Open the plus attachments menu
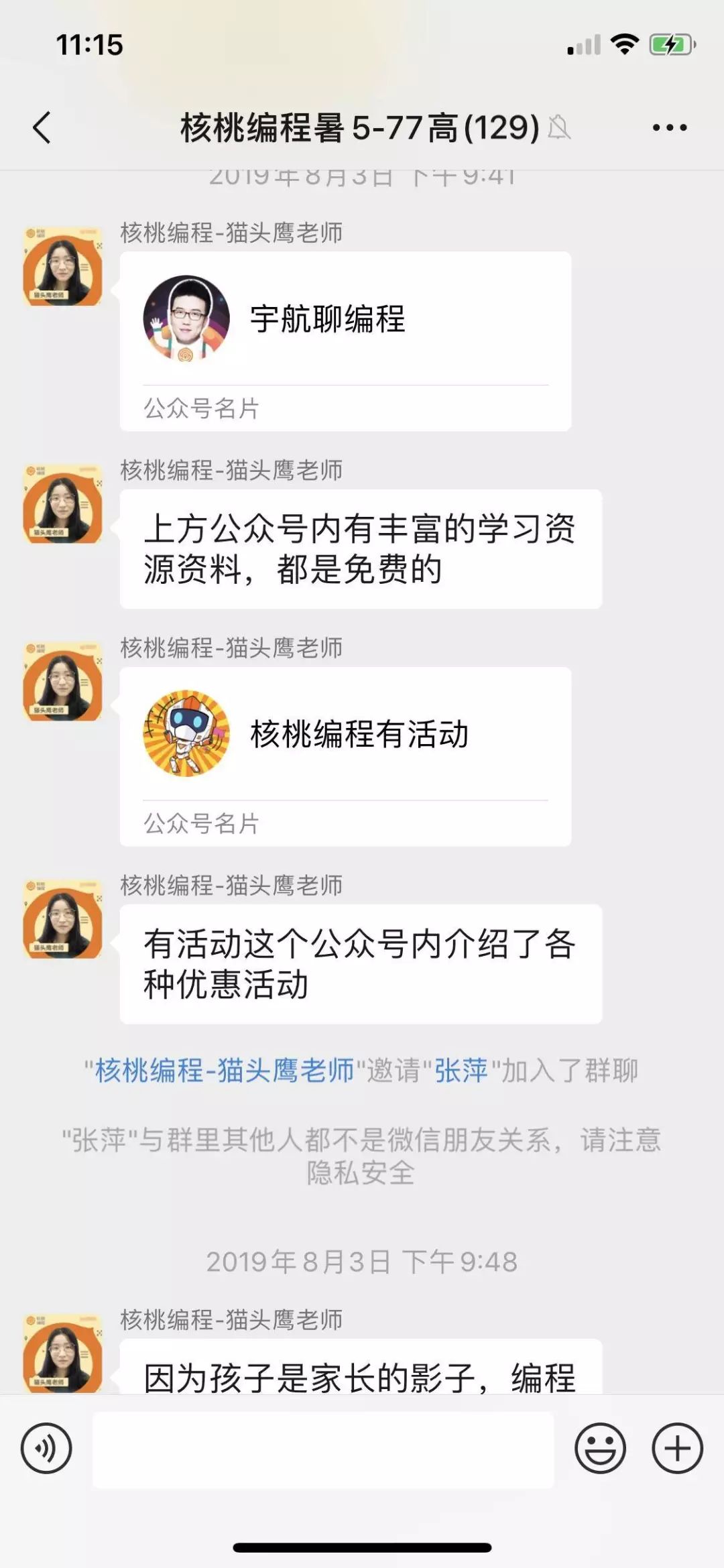 coord(677,1448)
